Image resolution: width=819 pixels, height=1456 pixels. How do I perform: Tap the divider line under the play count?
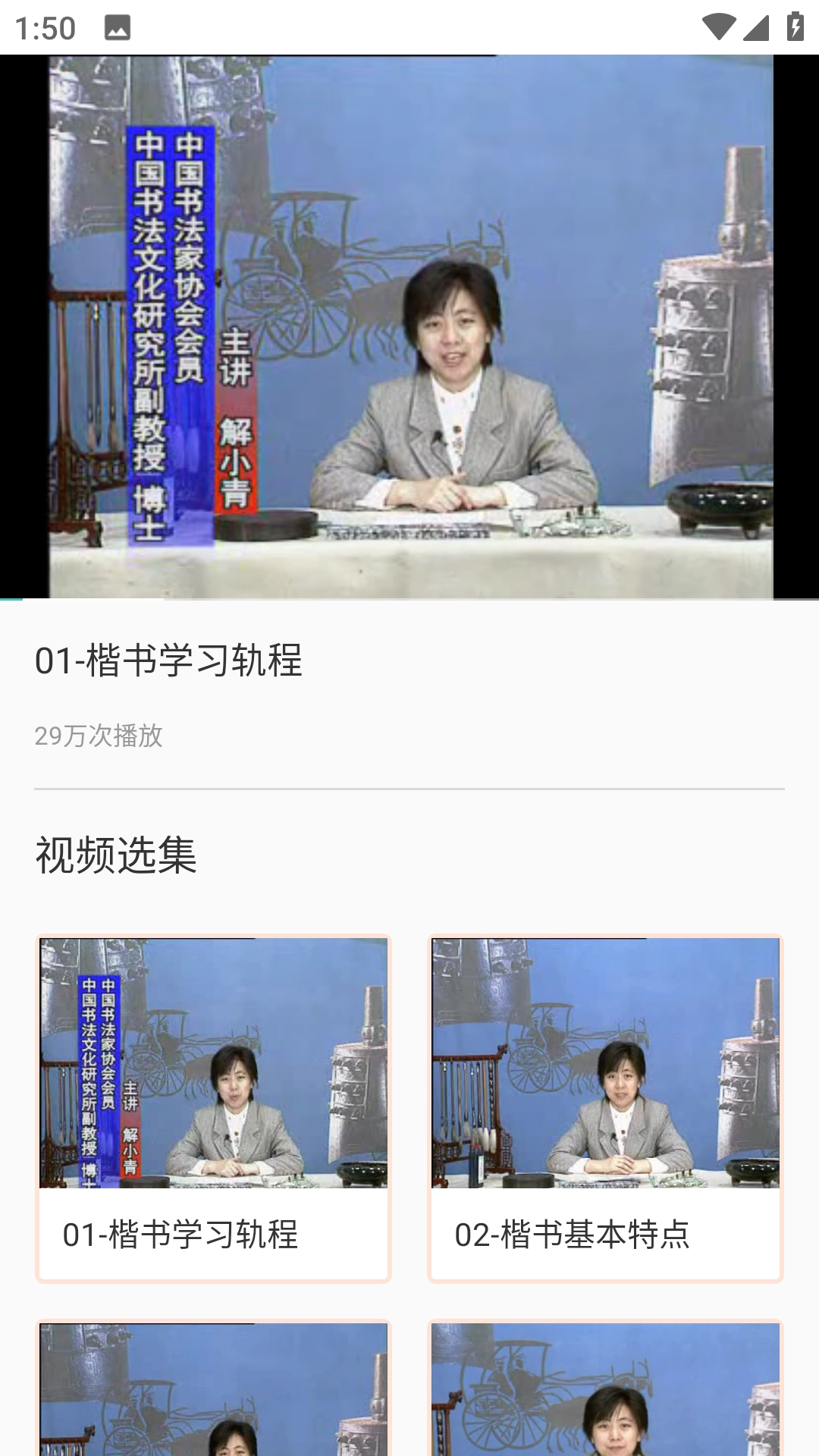(409, 787)
